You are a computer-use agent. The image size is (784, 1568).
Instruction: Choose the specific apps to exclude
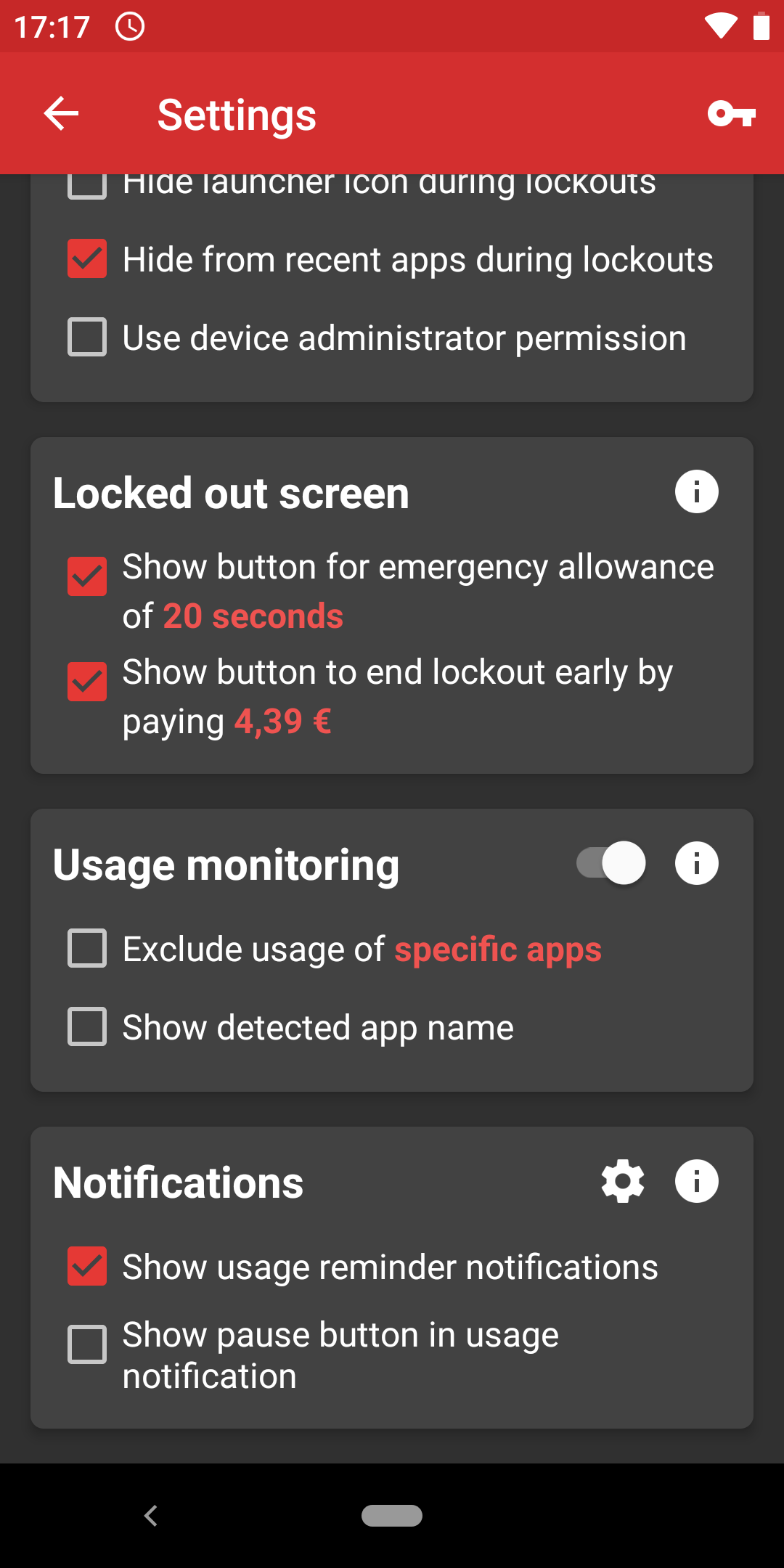click(x=498, y=950)
